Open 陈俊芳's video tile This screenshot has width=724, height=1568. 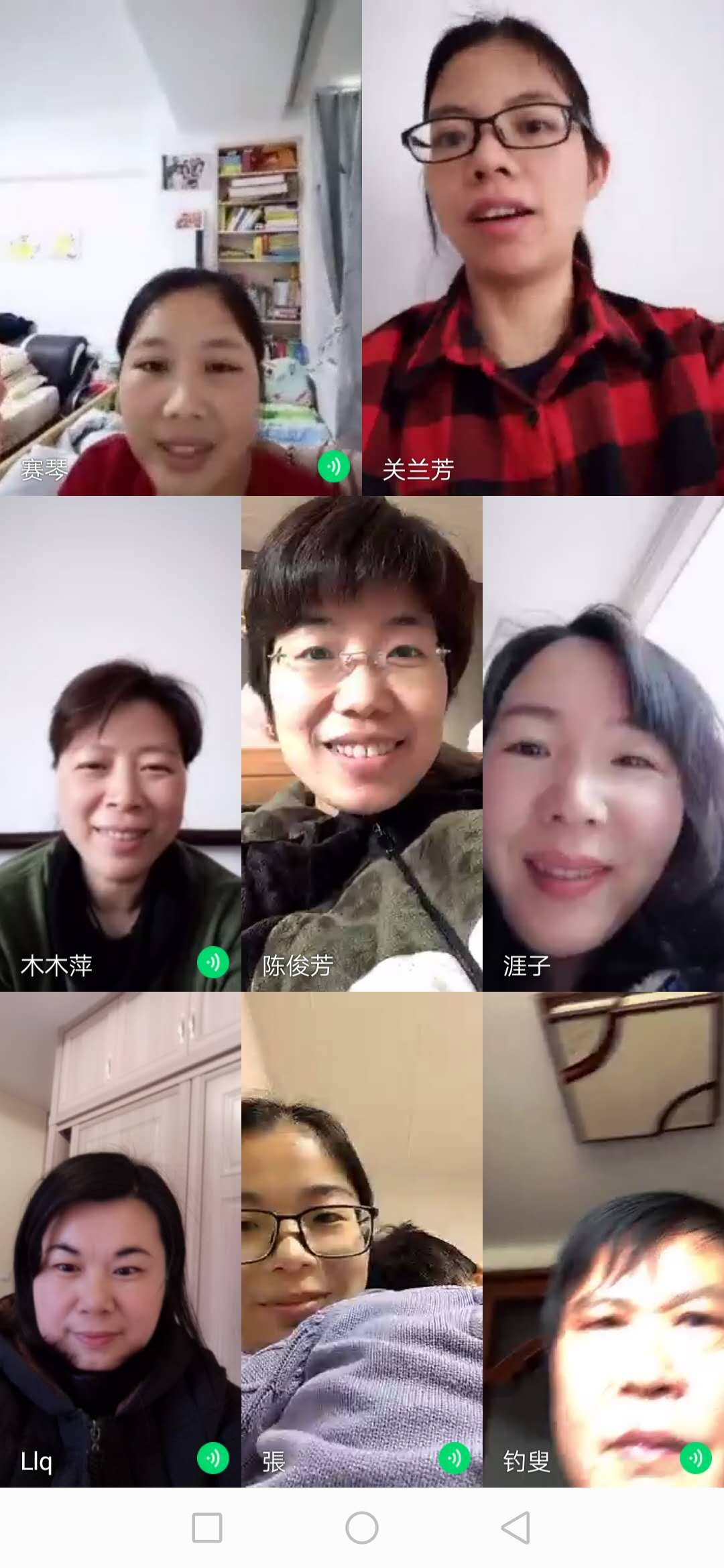point(362,744)
